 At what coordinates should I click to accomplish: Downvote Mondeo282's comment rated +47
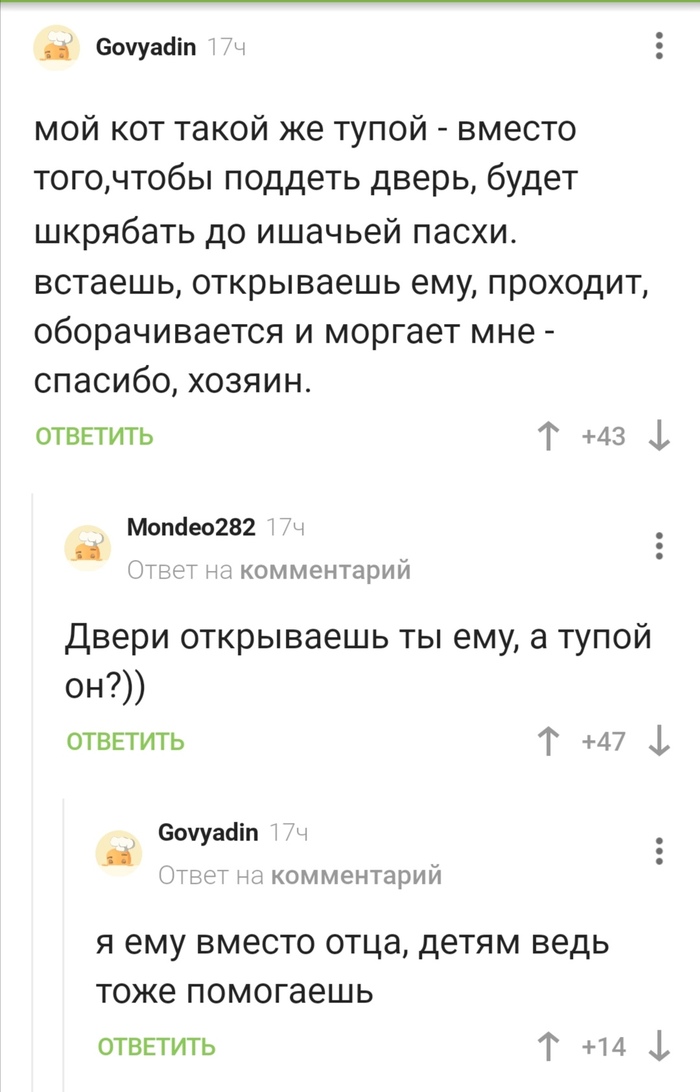658,741
